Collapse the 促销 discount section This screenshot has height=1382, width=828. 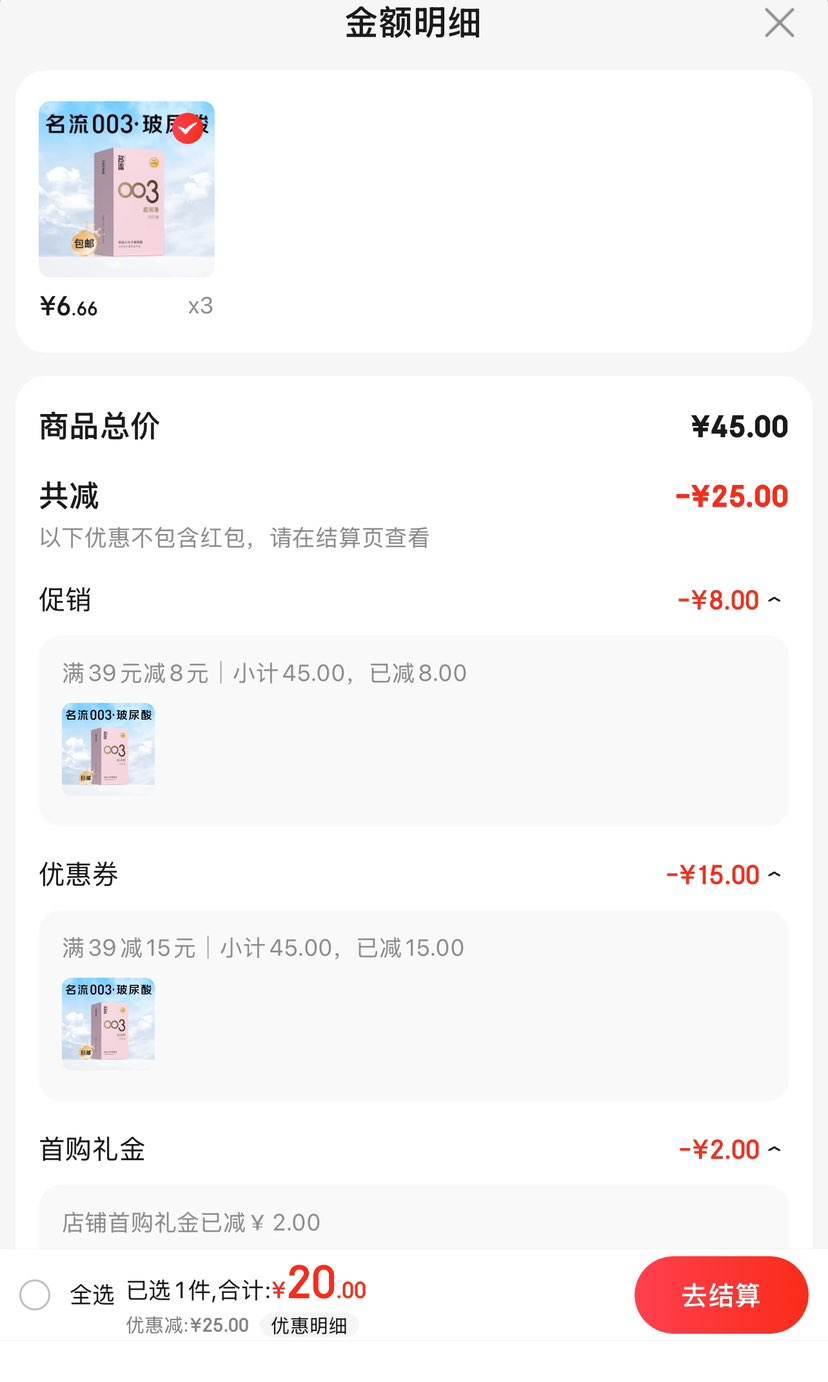coord(774,600)
